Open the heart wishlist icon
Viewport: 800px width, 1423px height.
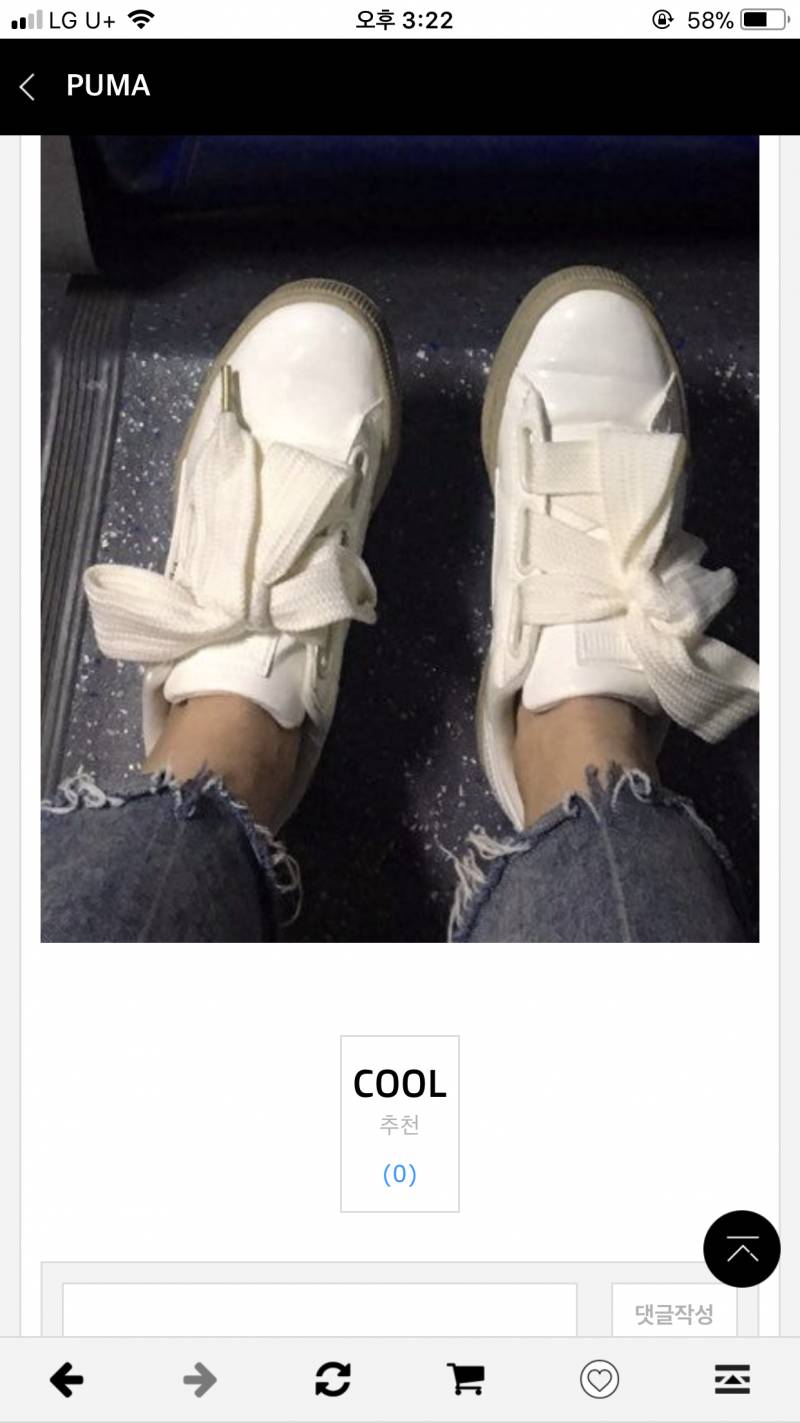(x=599, y=1381)
